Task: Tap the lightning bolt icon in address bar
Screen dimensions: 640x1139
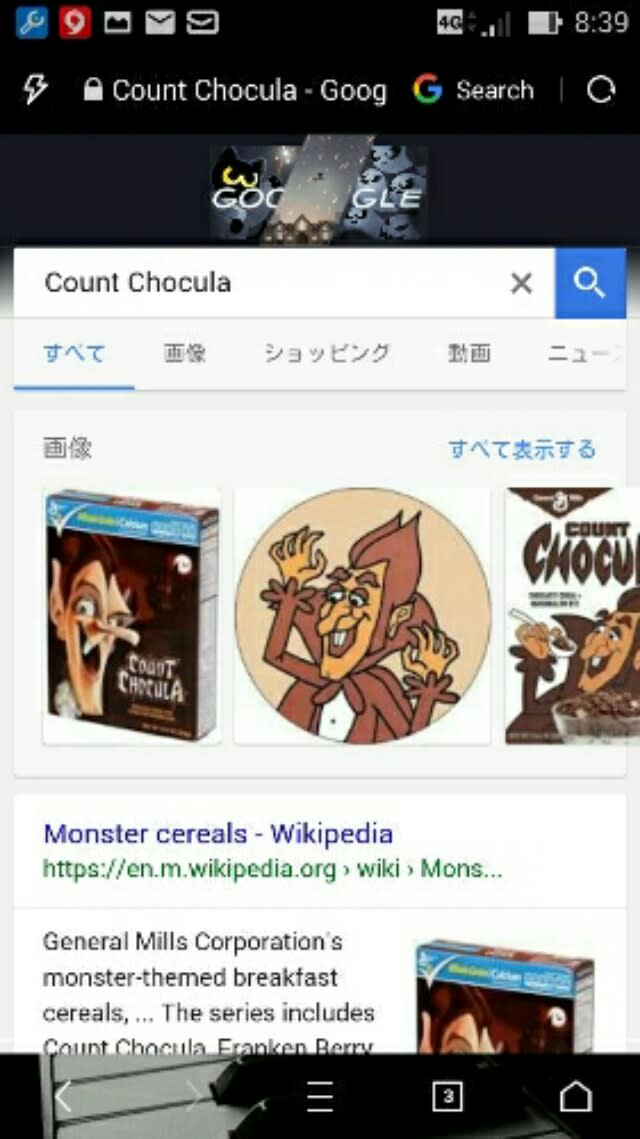Action: point(35,91)
